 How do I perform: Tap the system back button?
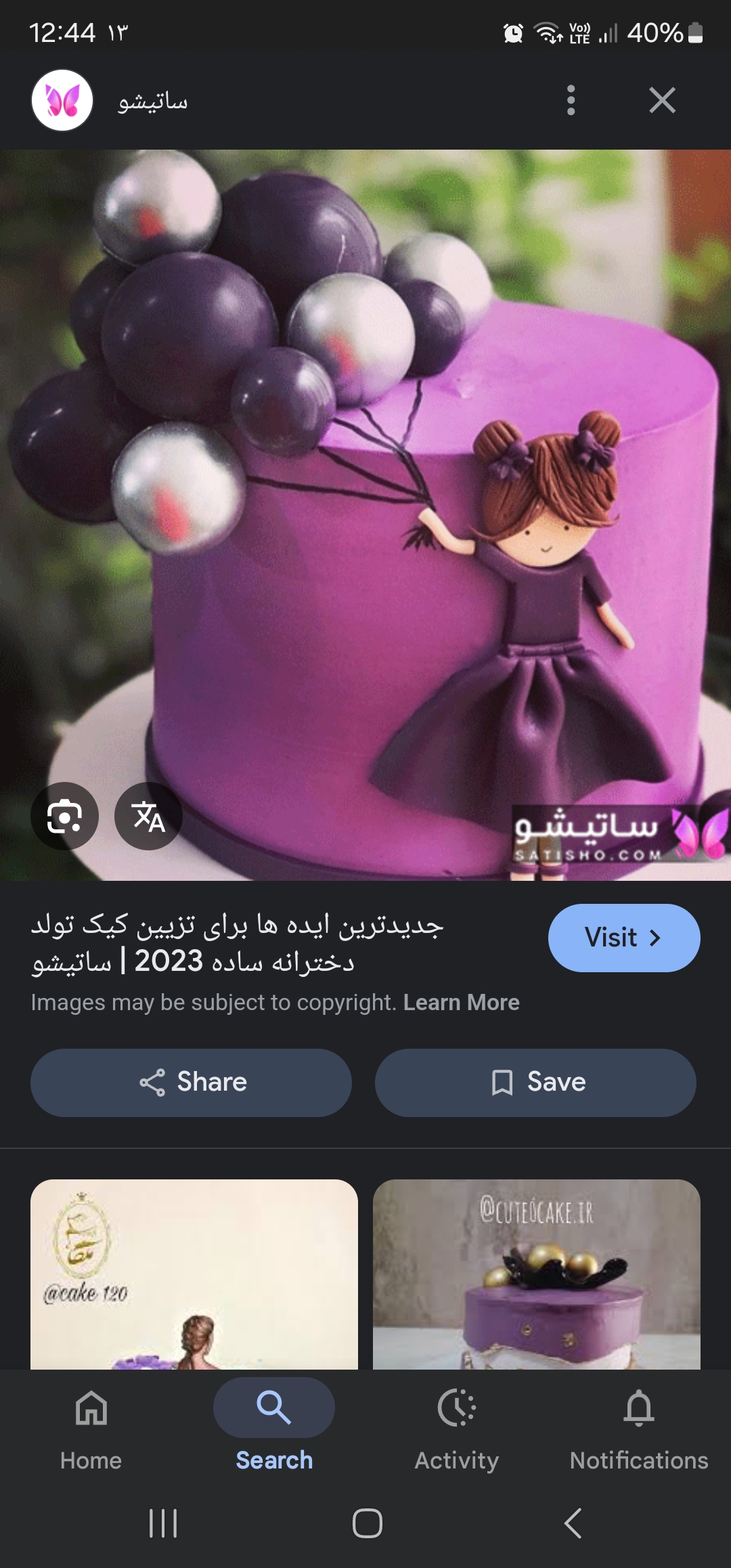[x=573, y=1523]
